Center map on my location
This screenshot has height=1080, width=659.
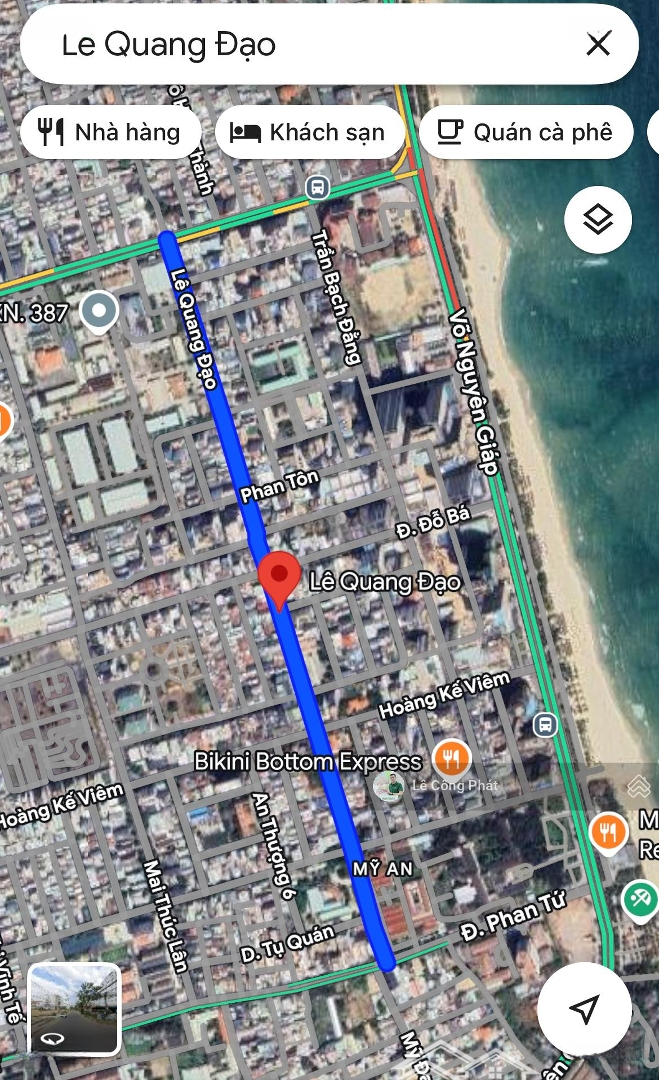(584, 1009)
